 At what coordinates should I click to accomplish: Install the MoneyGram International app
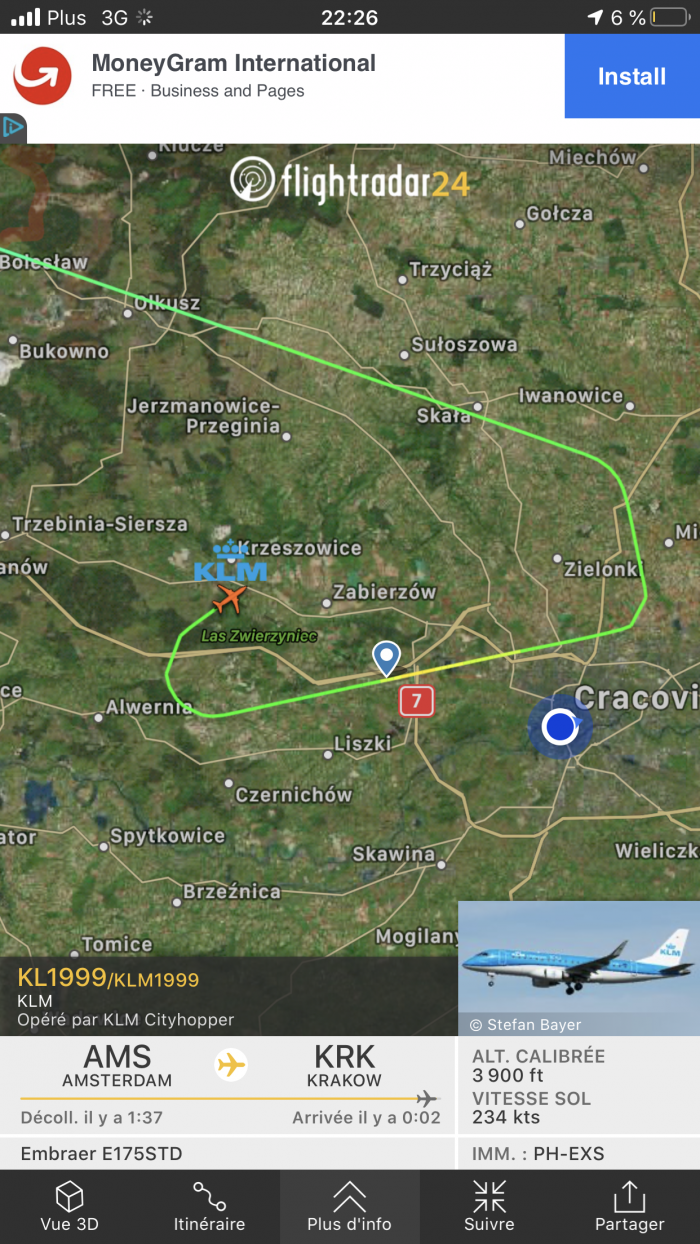631,77
